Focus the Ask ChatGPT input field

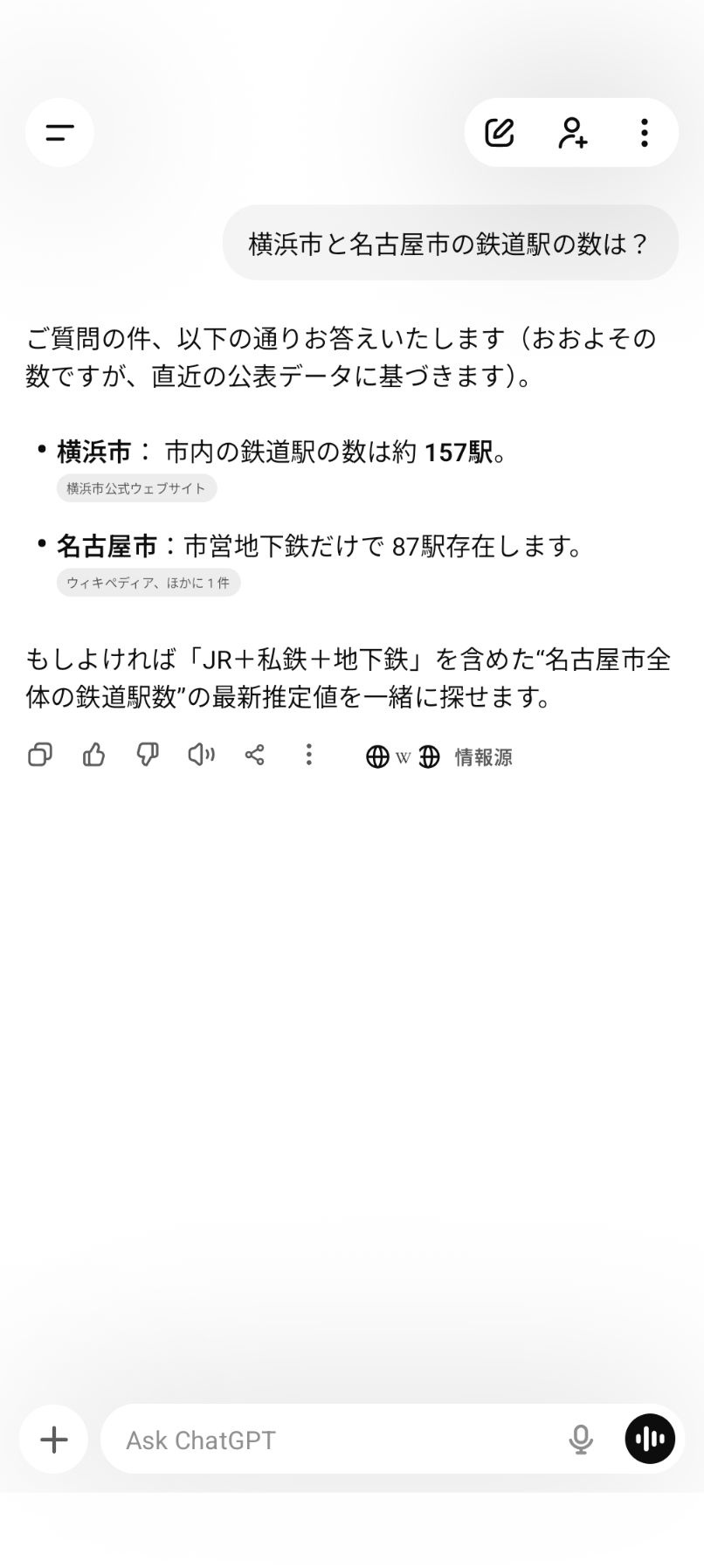coord(332,1440)
